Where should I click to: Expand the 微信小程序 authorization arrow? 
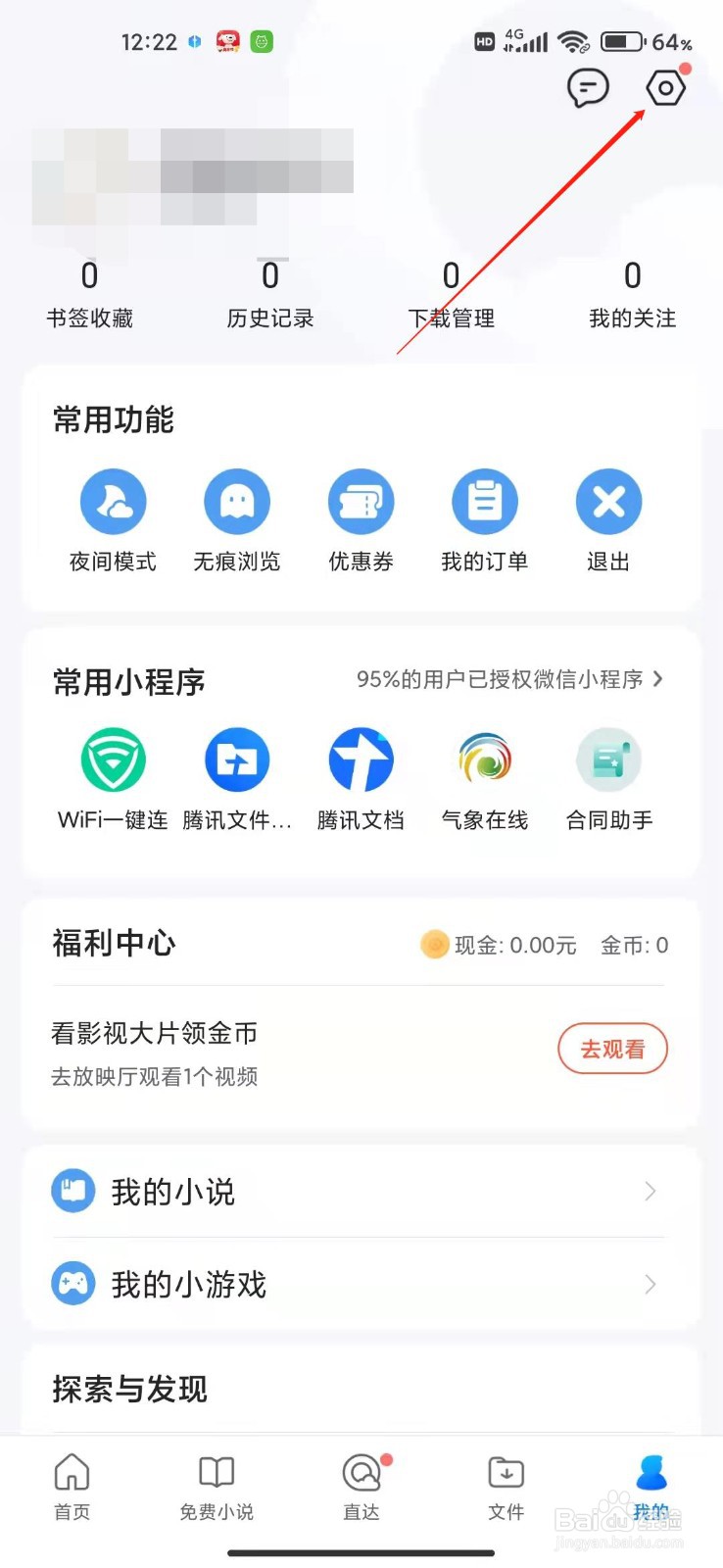coord(658,679)
